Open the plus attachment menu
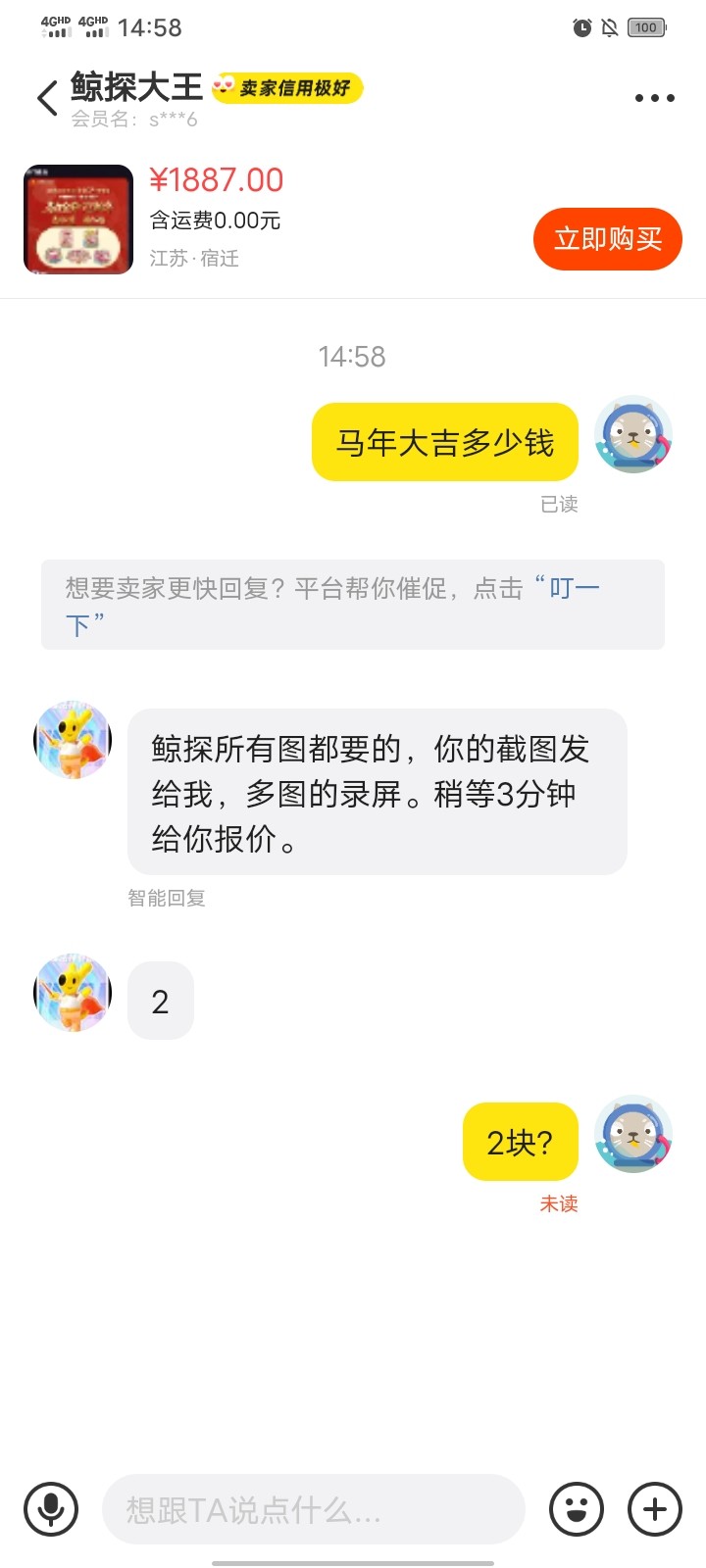 coord(654,1509)
